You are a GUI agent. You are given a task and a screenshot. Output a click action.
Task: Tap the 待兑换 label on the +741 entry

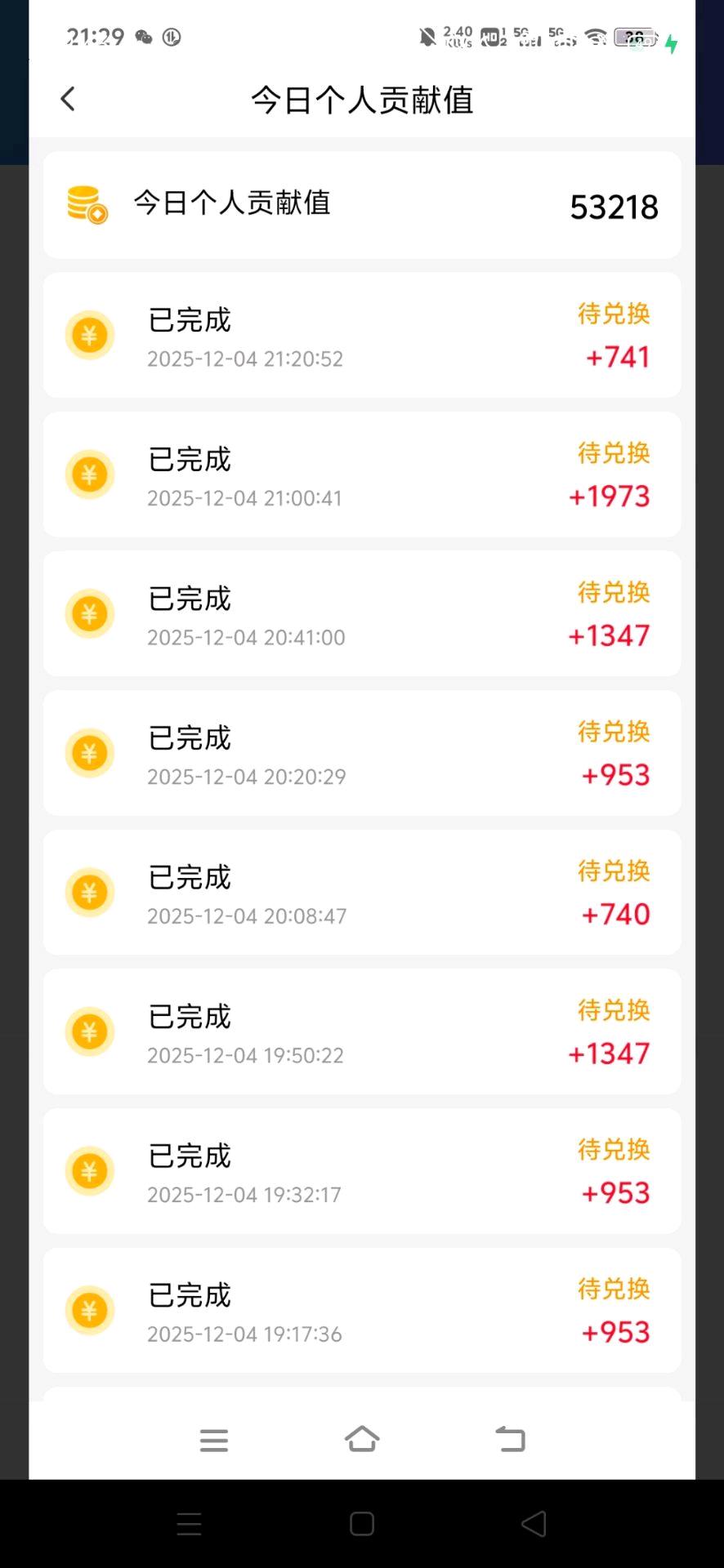tap(614, 314)
